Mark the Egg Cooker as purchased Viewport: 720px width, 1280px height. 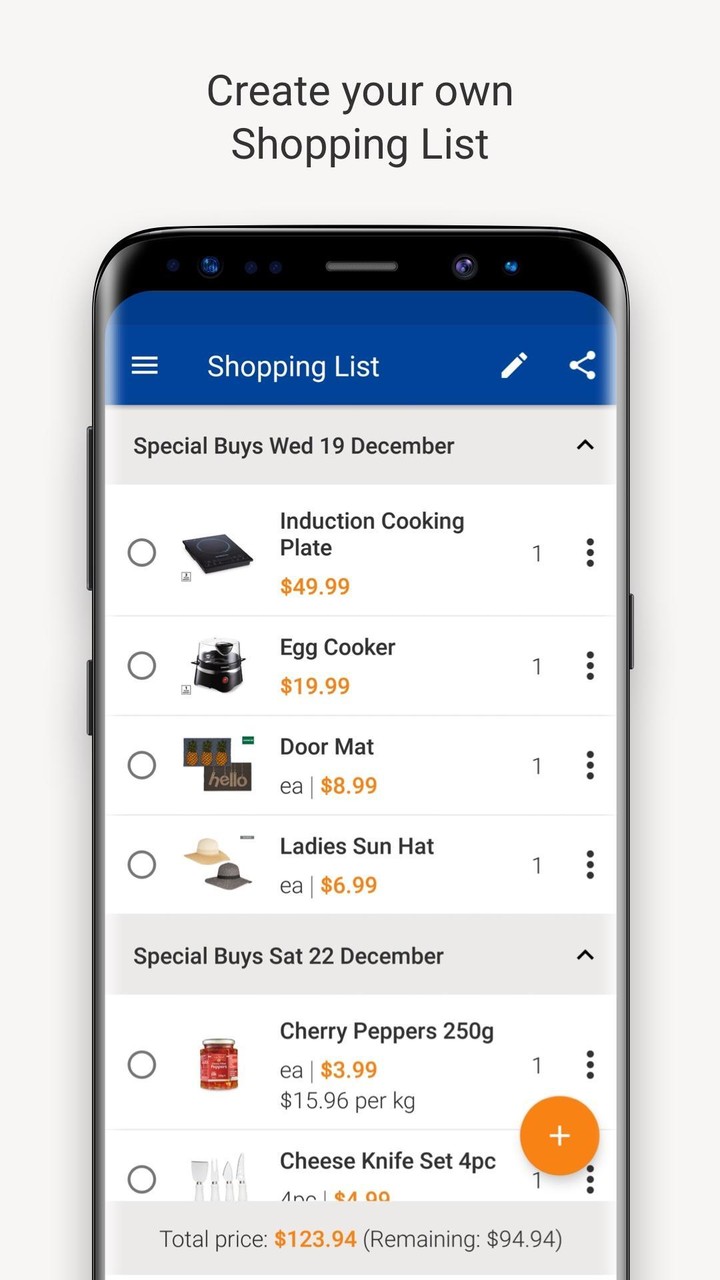(141, 665)
